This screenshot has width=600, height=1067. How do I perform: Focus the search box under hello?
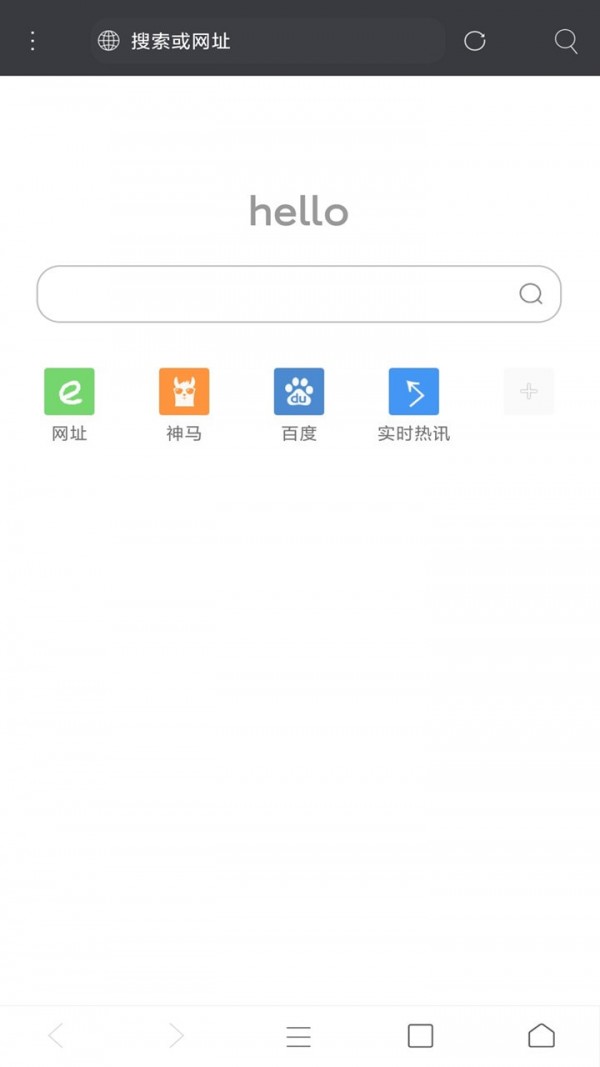coord(275,294)
